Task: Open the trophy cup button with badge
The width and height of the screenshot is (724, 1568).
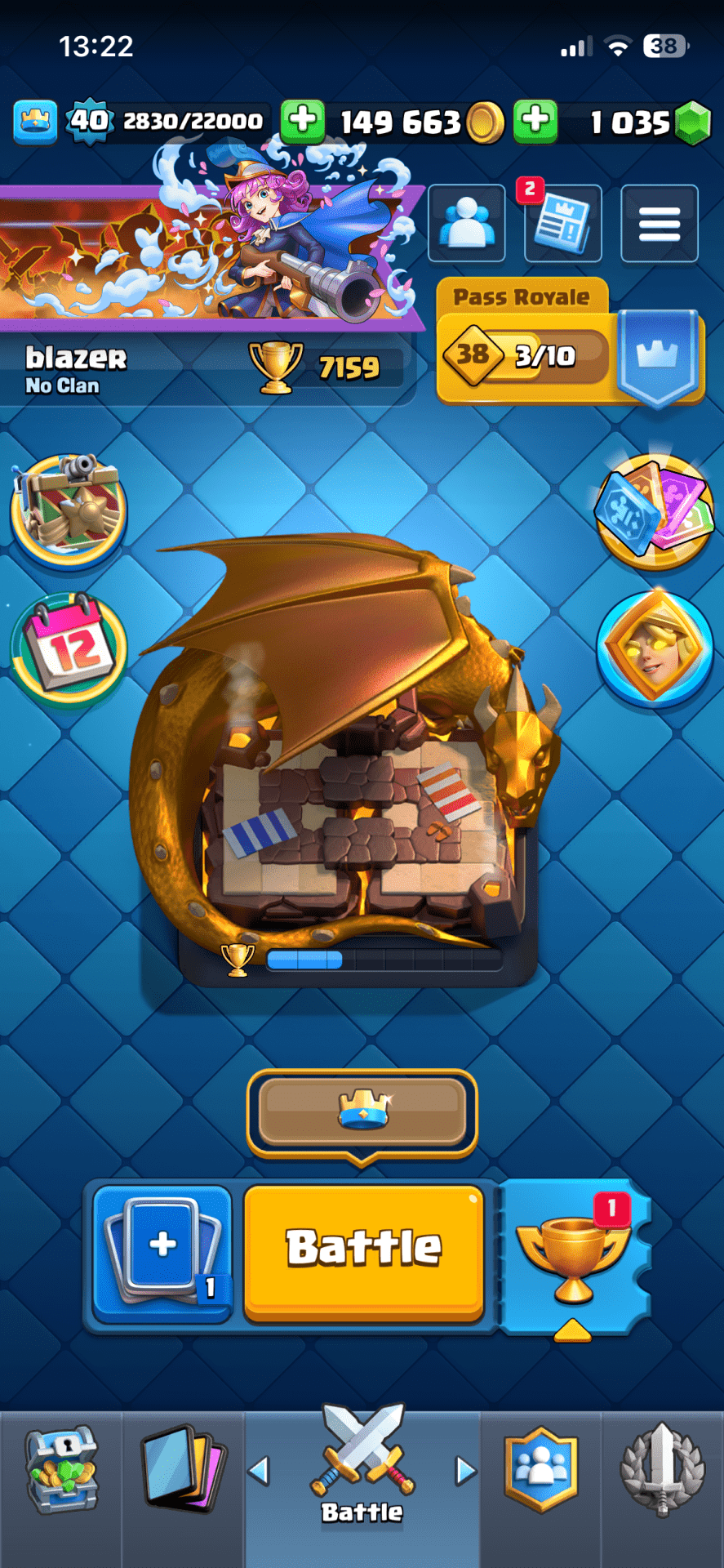Action: [575, 1251]
